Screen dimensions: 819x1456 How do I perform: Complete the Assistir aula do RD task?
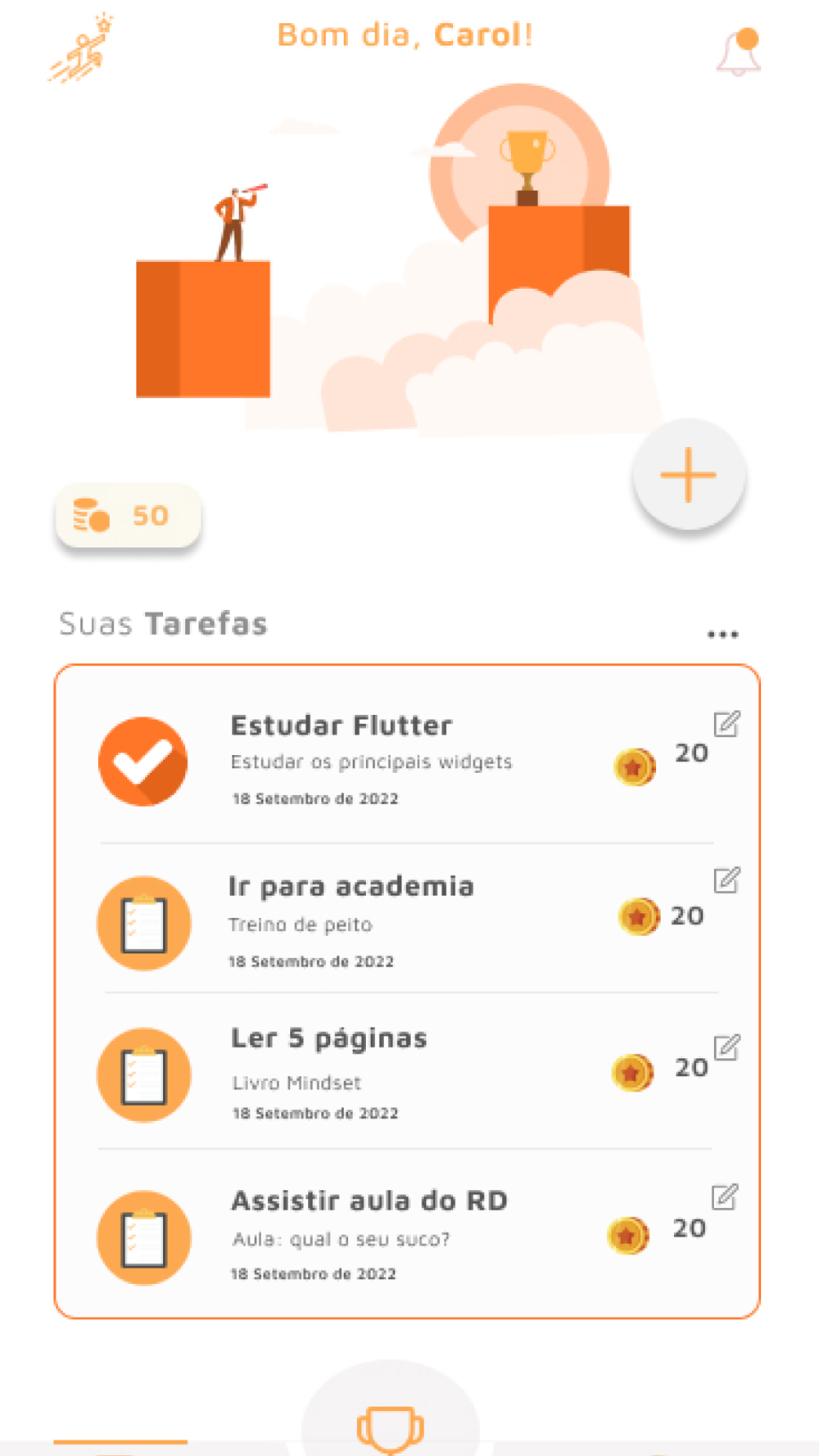tap(144, 1237)
